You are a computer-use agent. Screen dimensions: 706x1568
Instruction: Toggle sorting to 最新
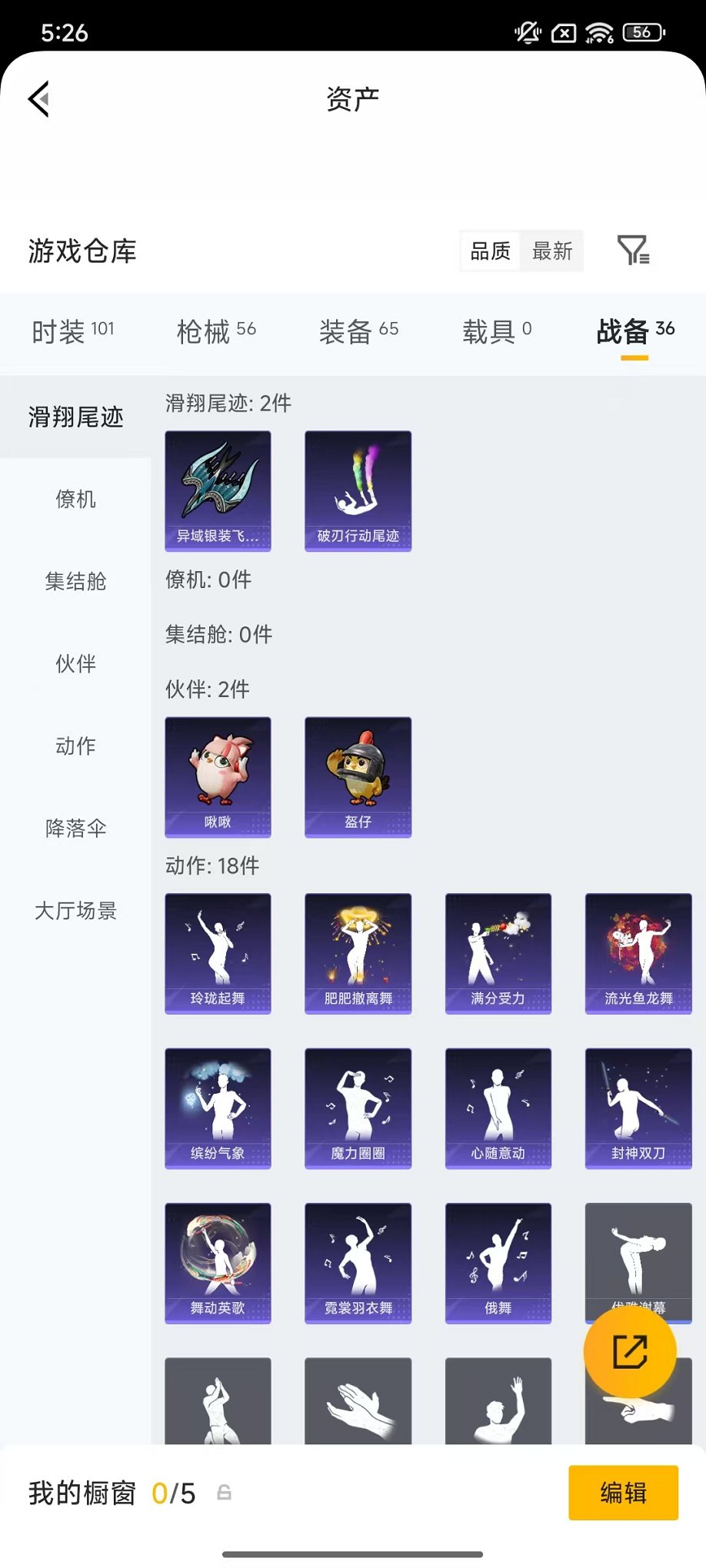tap(554, 251)
